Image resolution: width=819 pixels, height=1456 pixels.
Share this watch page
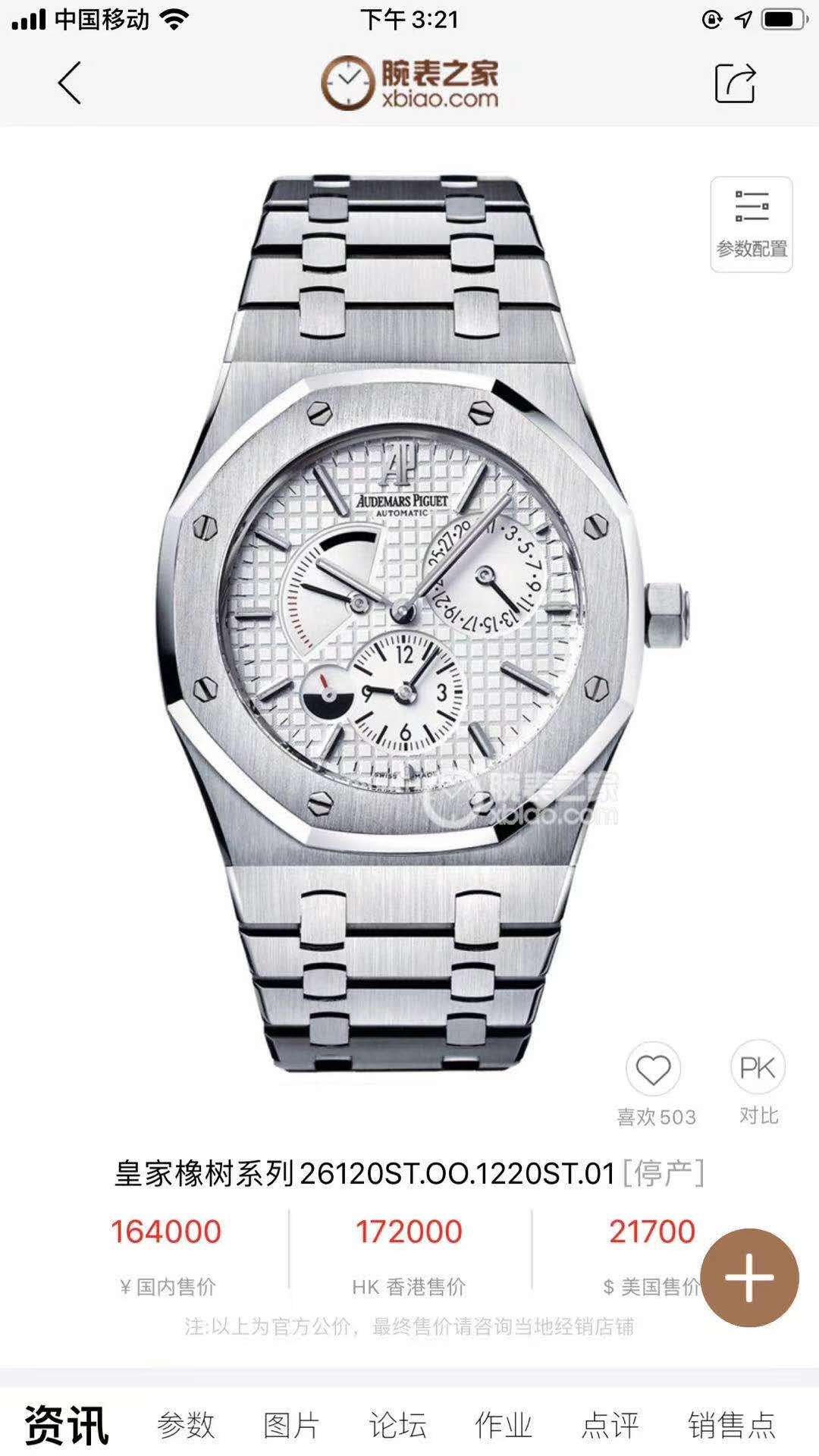735,83
